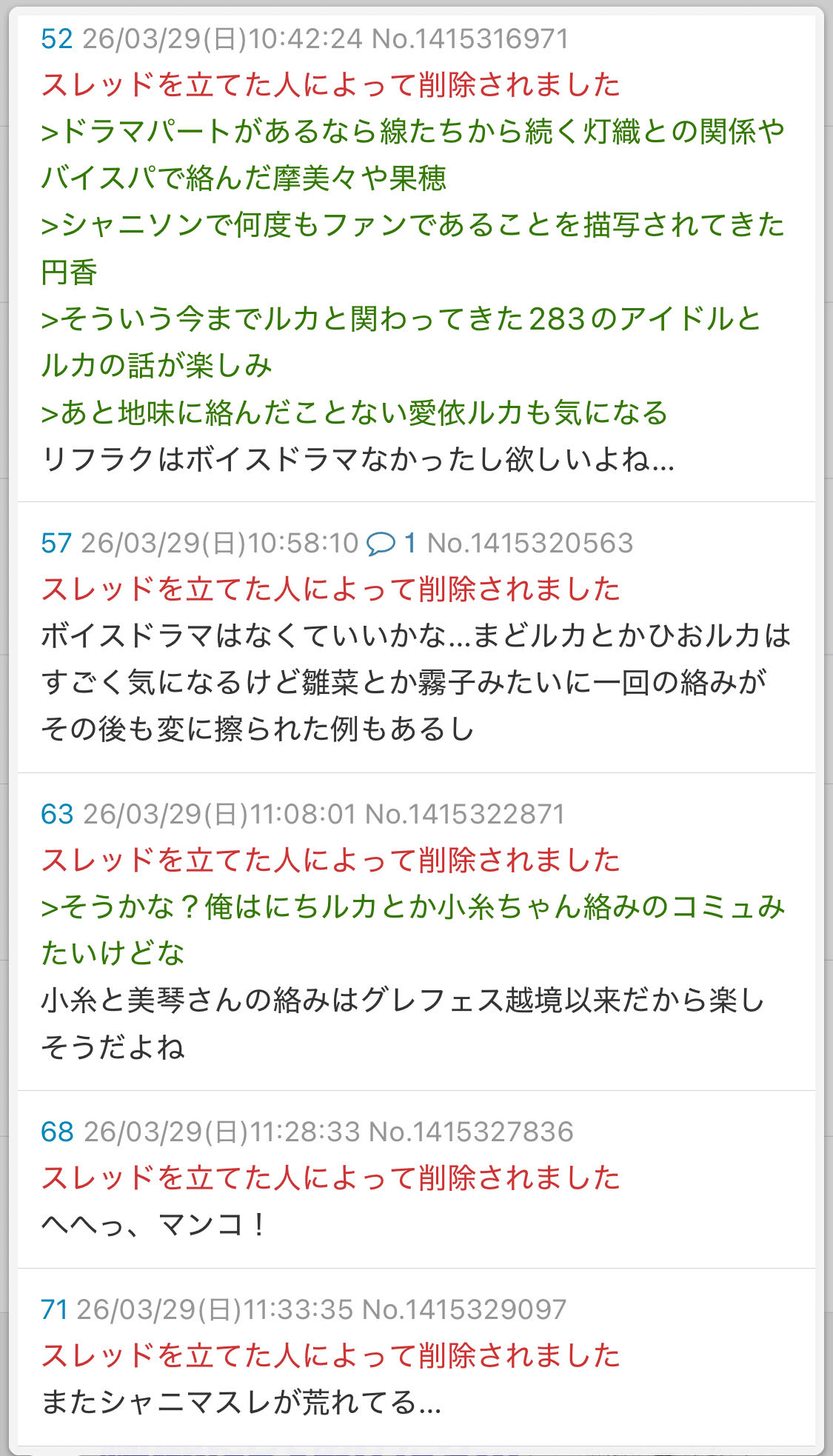Viewport: 833px width, 1456px height.
Task: Tap post number 71
Action: tap(54, 1310)
